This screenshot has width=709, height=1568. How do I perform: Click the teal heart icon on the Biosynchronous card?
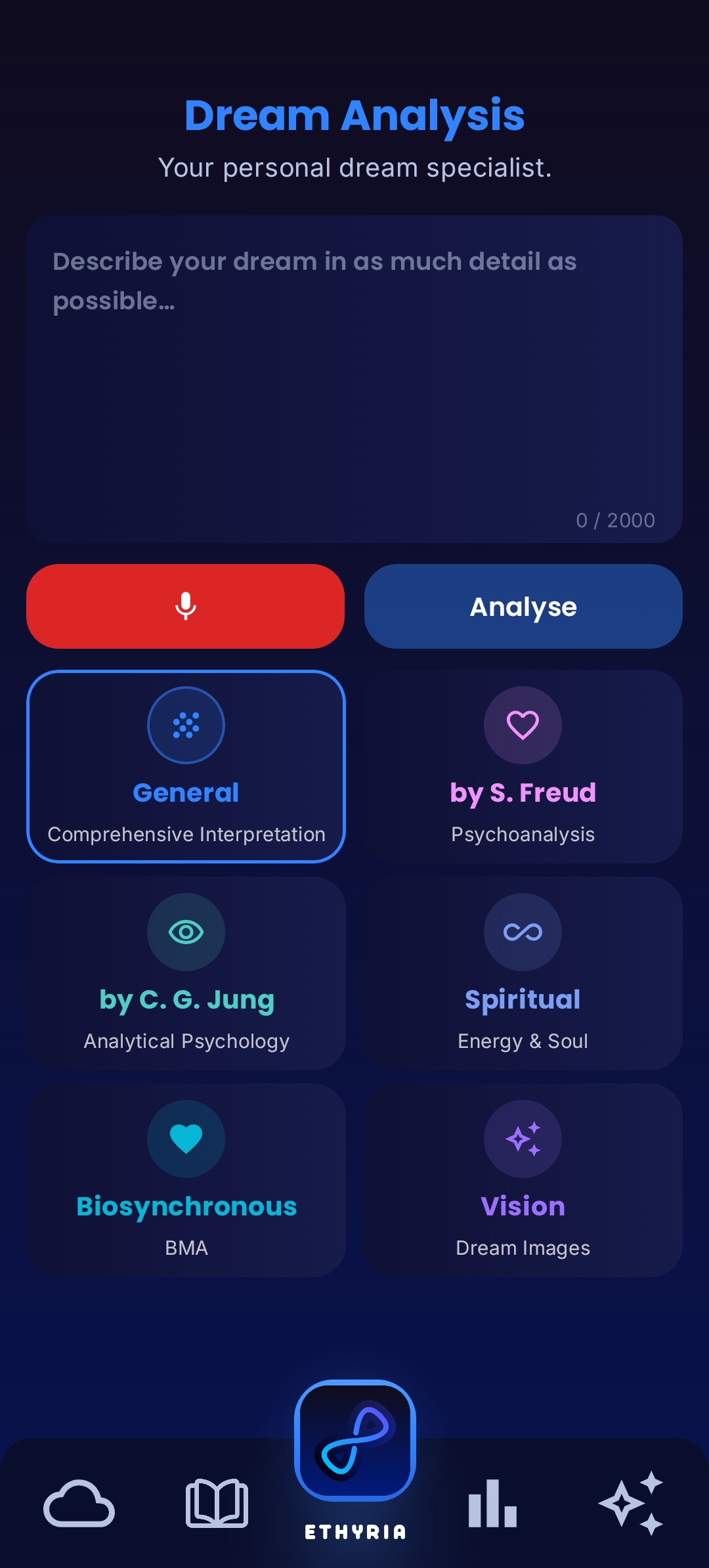pos(186,1139)
